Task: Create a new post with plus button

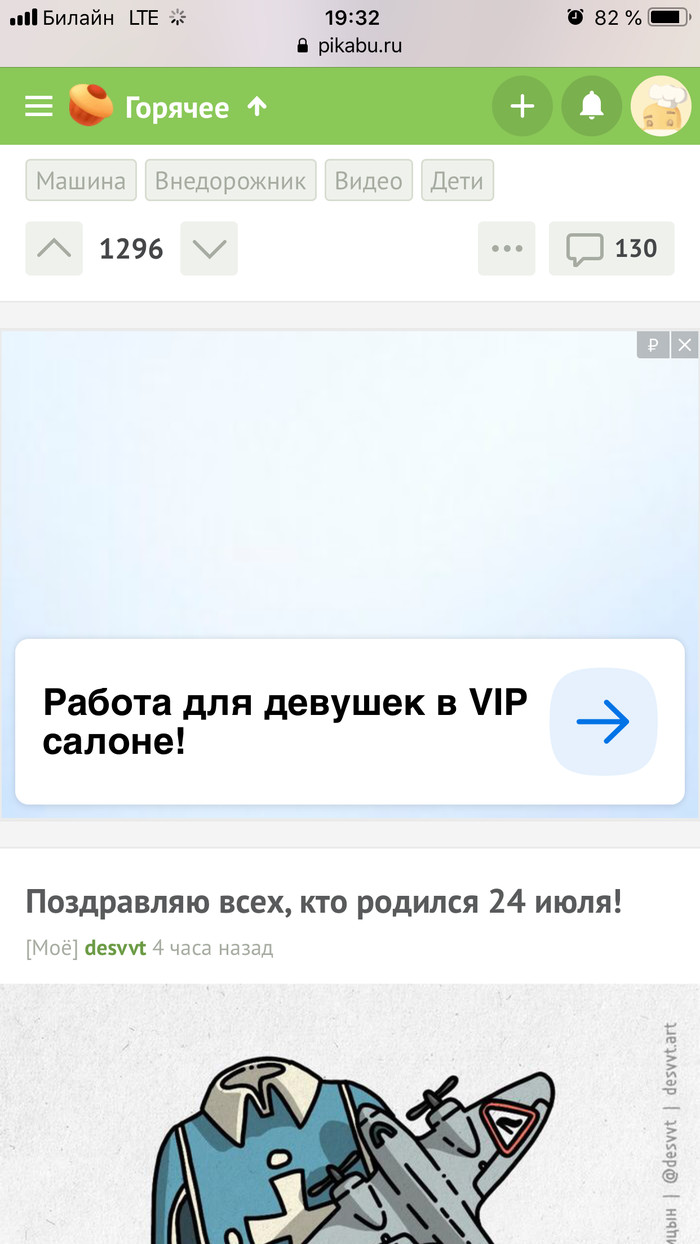Action: (522, 106)
